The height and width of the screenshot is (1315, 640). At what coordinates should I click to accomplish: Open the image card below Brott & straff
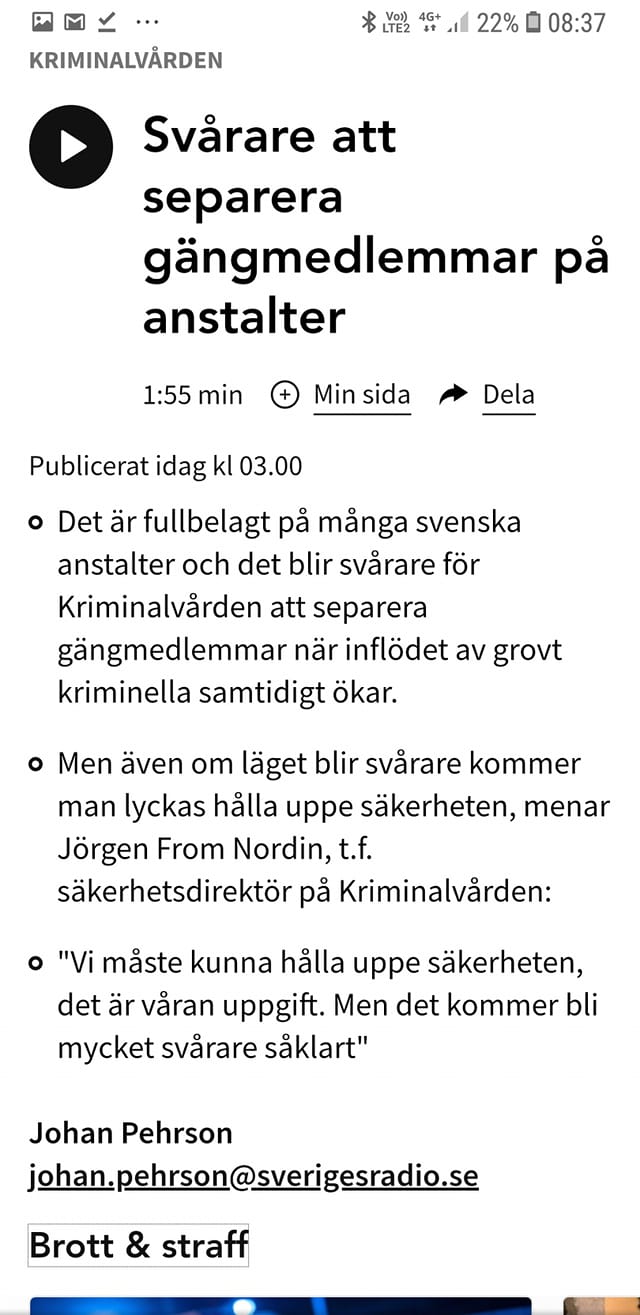280,1306
